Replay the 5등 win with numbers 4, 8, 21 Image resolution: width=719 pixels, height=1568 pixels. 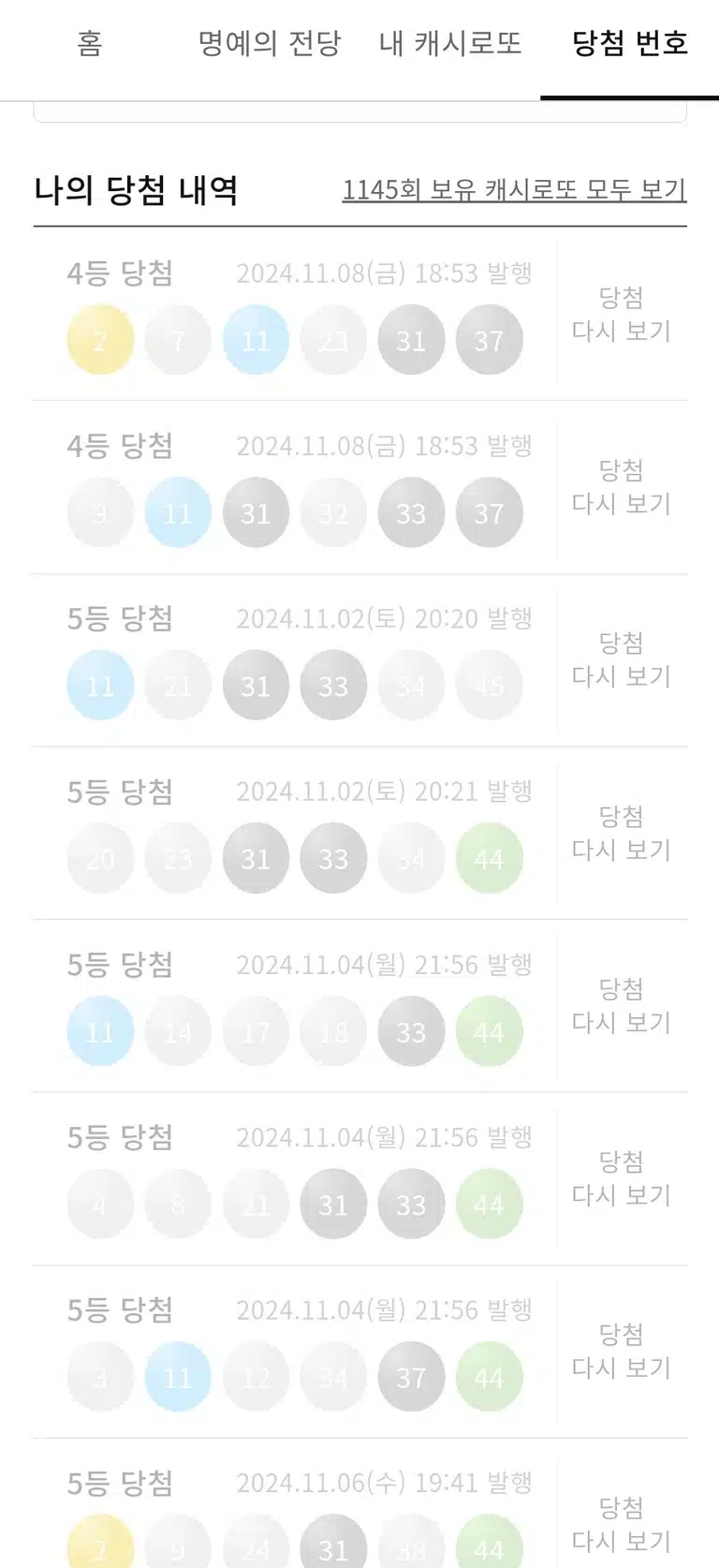tap(622, 1178)
